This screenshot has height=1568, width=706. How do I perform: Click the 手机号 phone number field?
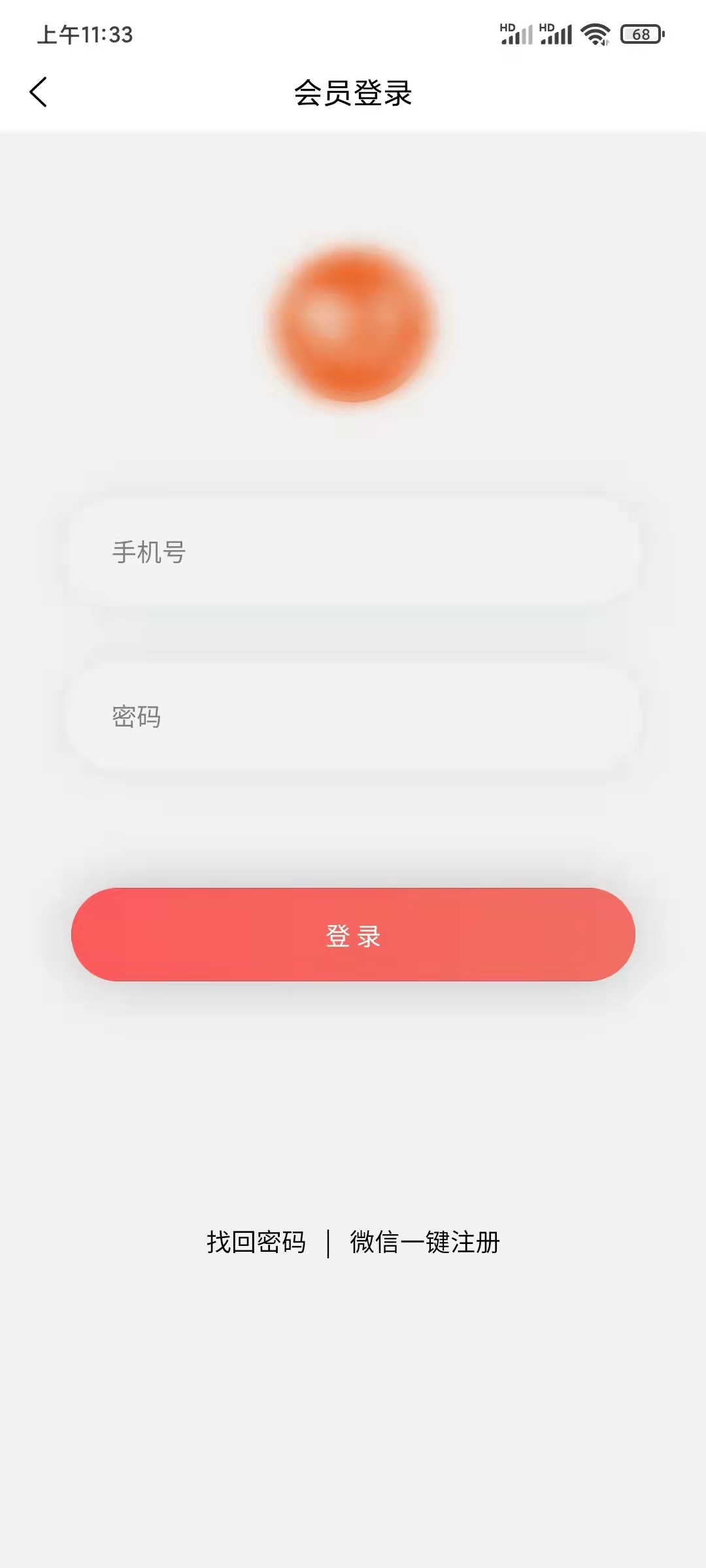(353, 552)
